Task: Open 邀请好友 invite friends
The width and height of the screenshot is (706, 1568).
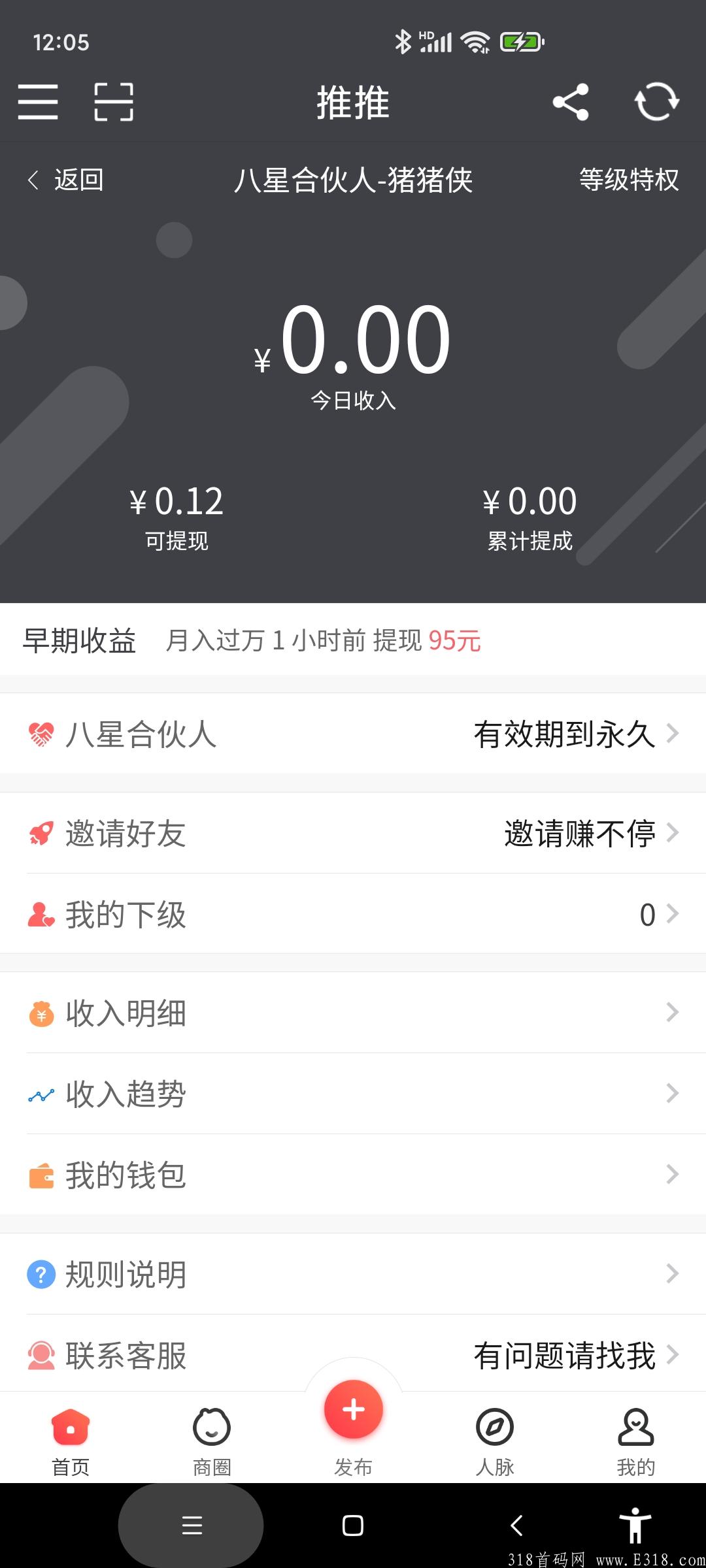Action: click(x=353, y=833)
